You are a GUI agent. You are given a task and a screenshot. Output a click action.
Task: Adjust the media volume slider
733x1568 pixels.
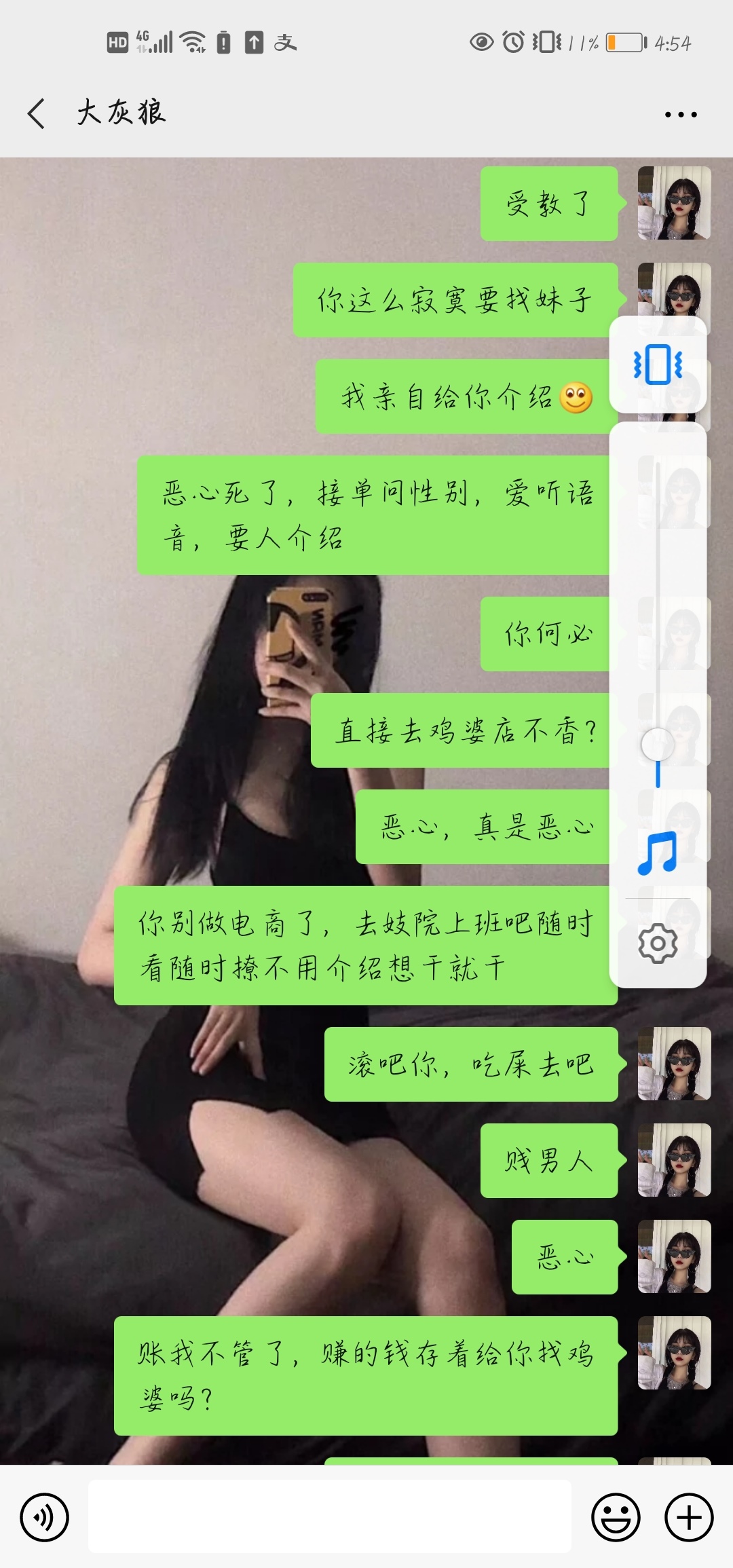tap(657, 745)
